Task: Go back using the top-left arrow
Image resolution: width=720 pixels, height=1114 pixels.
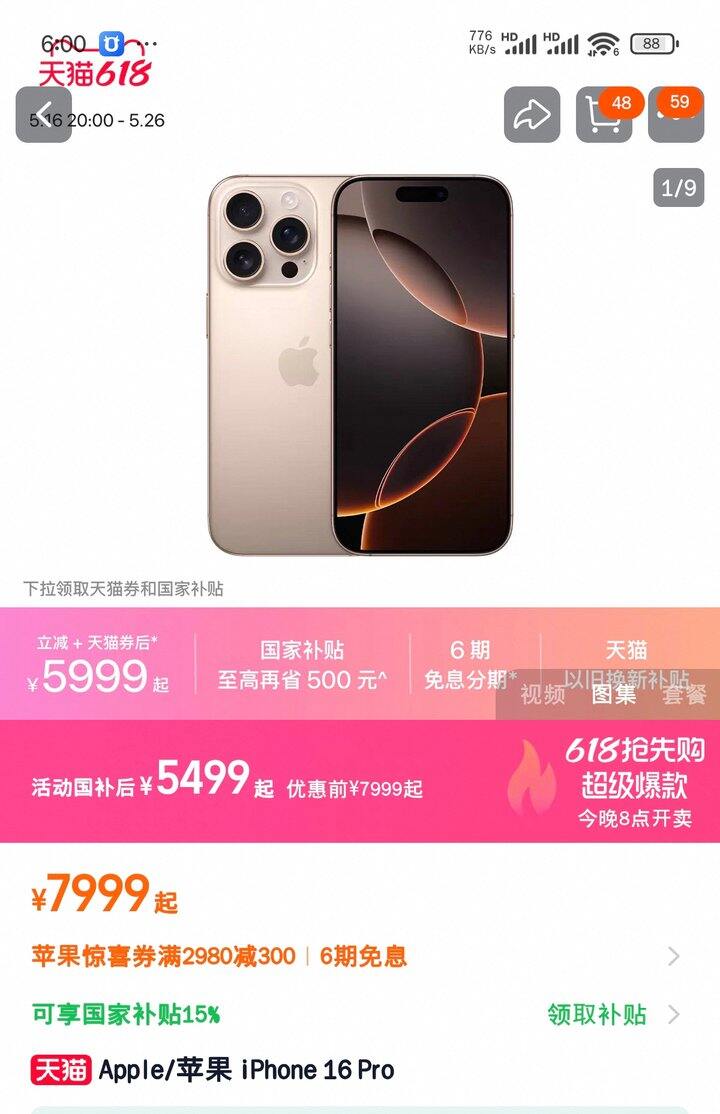Action: click(x=44, y=114)
